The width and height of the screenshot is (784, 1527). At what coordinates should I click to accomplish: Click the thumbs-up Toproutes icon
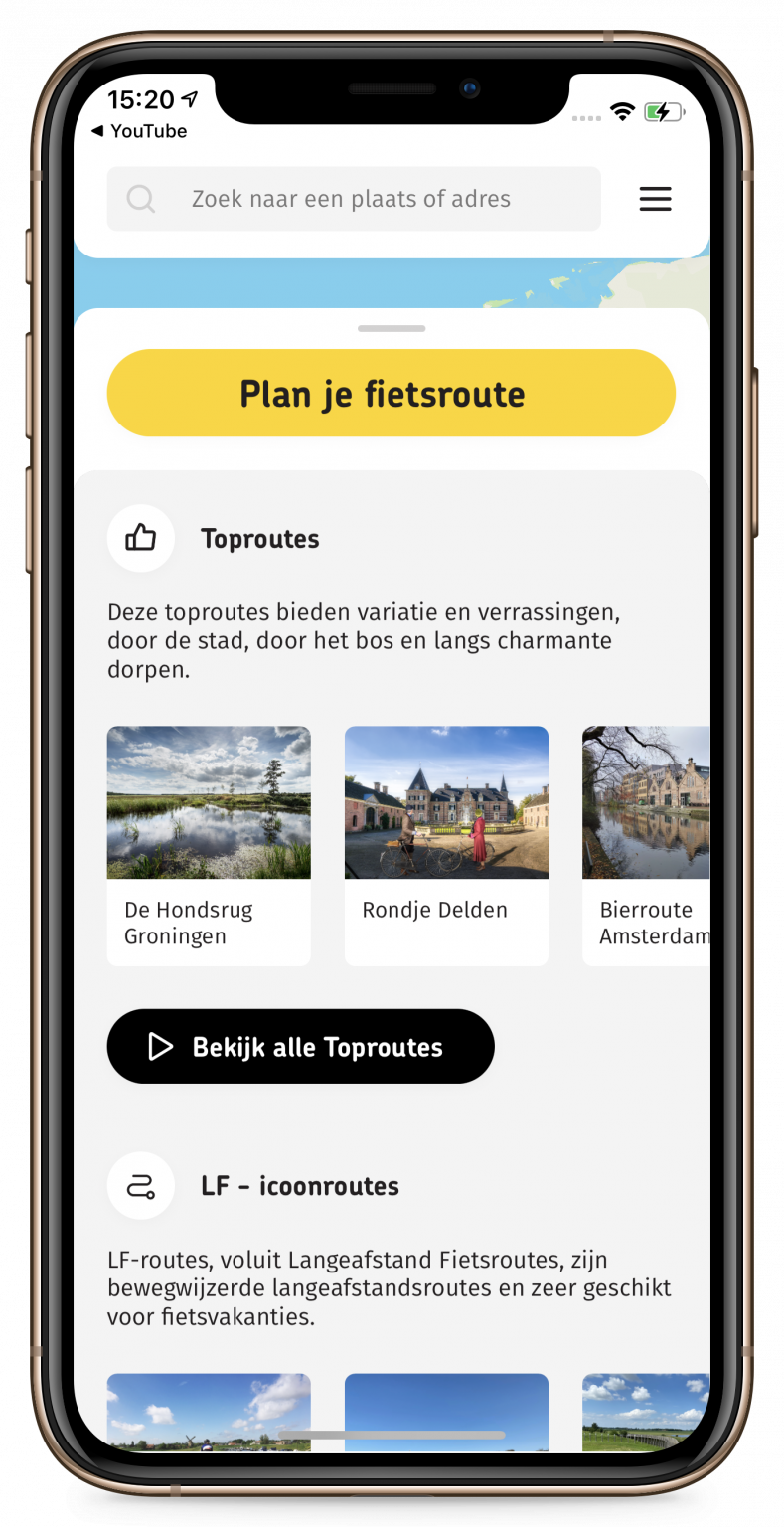[x=140, y=538]
